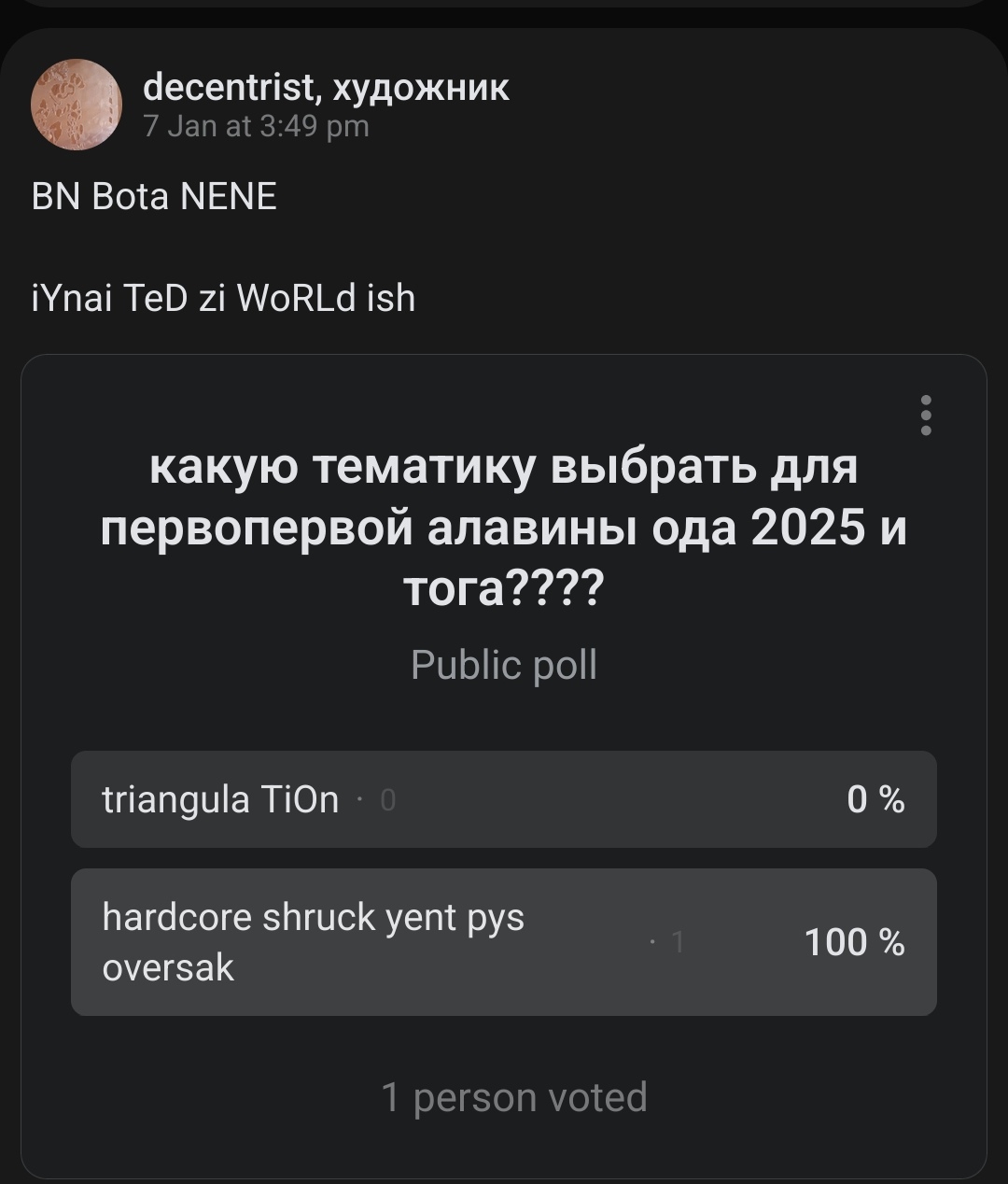Select the triangula TiOn poll option
This screenshot has height=1184, width=1008.
coord(503,799)
